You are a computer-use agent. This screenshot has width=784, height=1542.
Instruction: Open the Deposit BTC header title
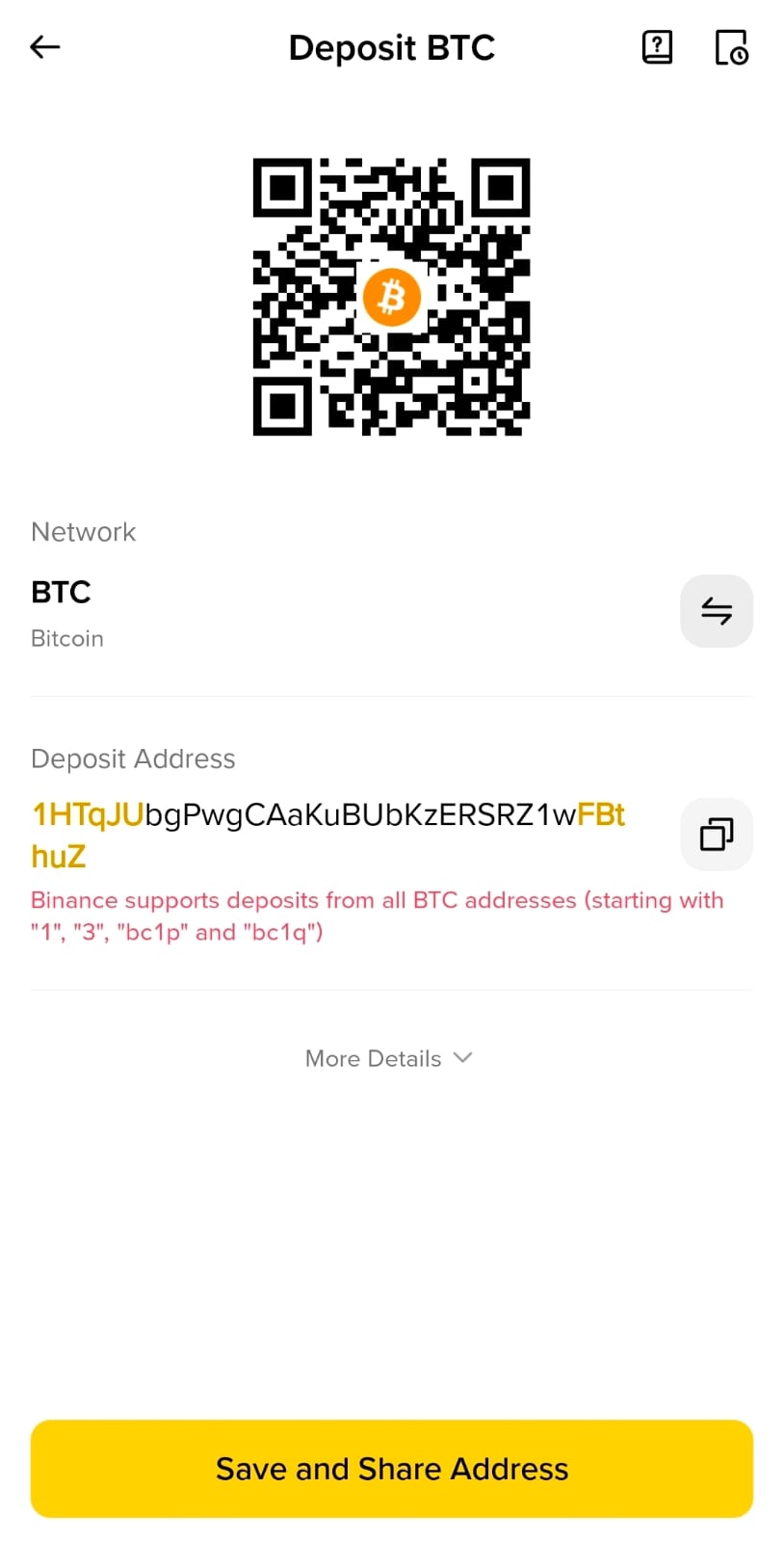point(392,47)
